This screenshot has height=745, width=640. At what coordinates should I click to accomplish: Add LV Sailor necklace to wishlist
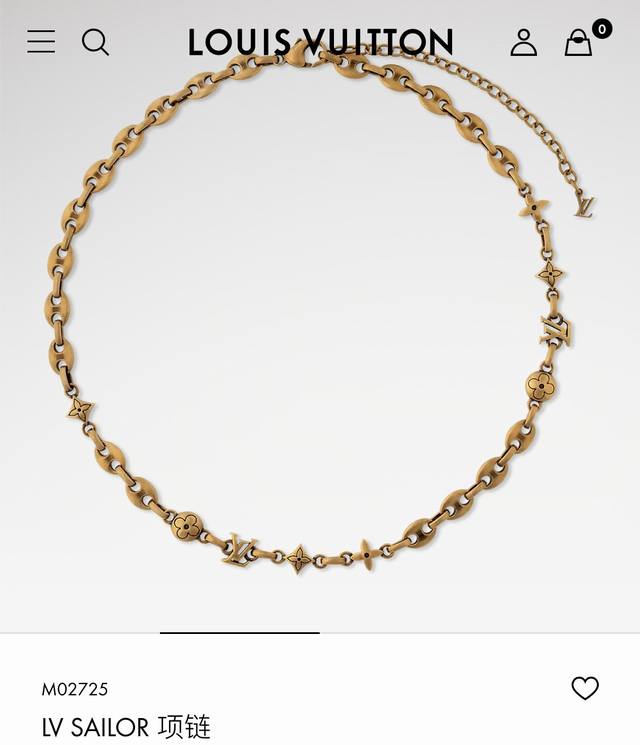click(x=585, y=688)
